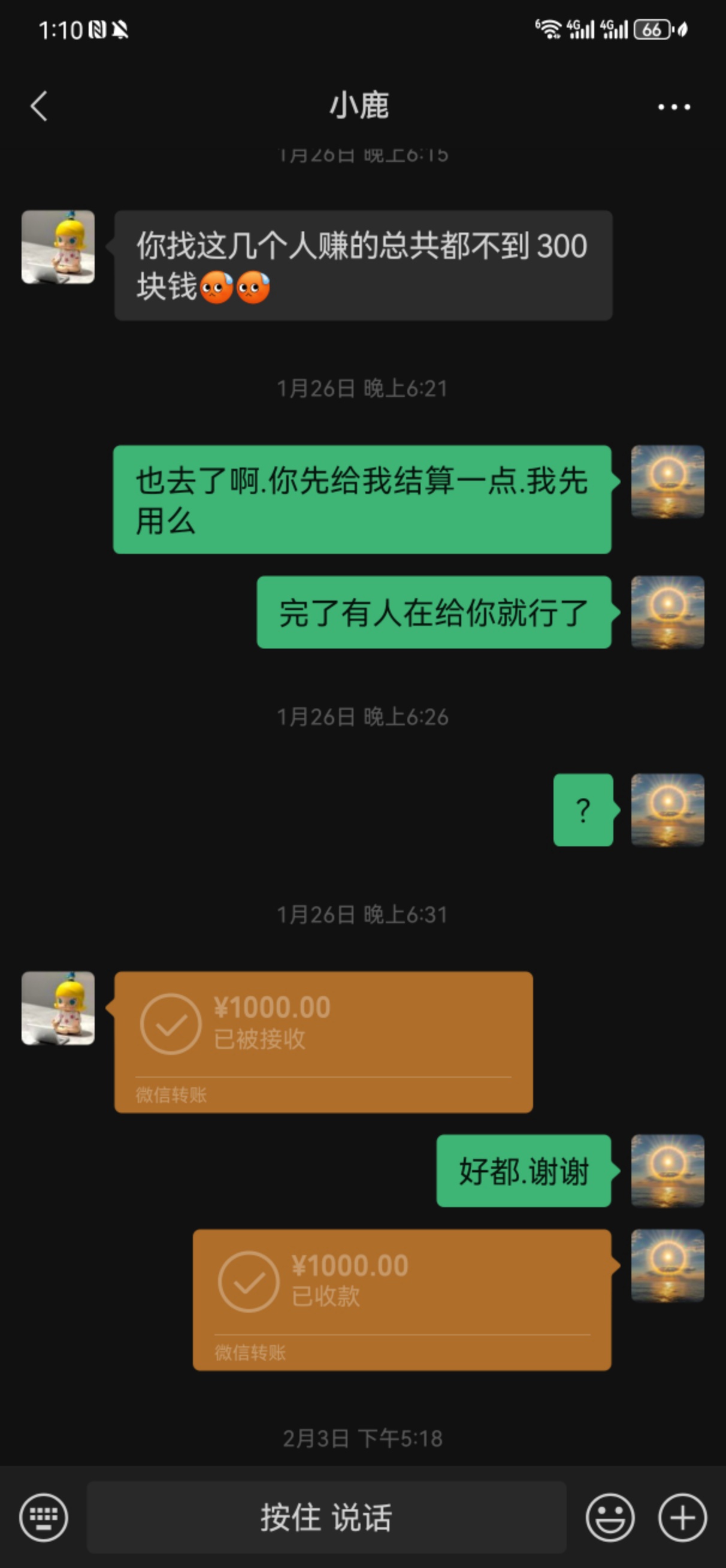Open chat info via three-dot menu
The height and width of the screenshot is (1568, 726).
[674, 107]
